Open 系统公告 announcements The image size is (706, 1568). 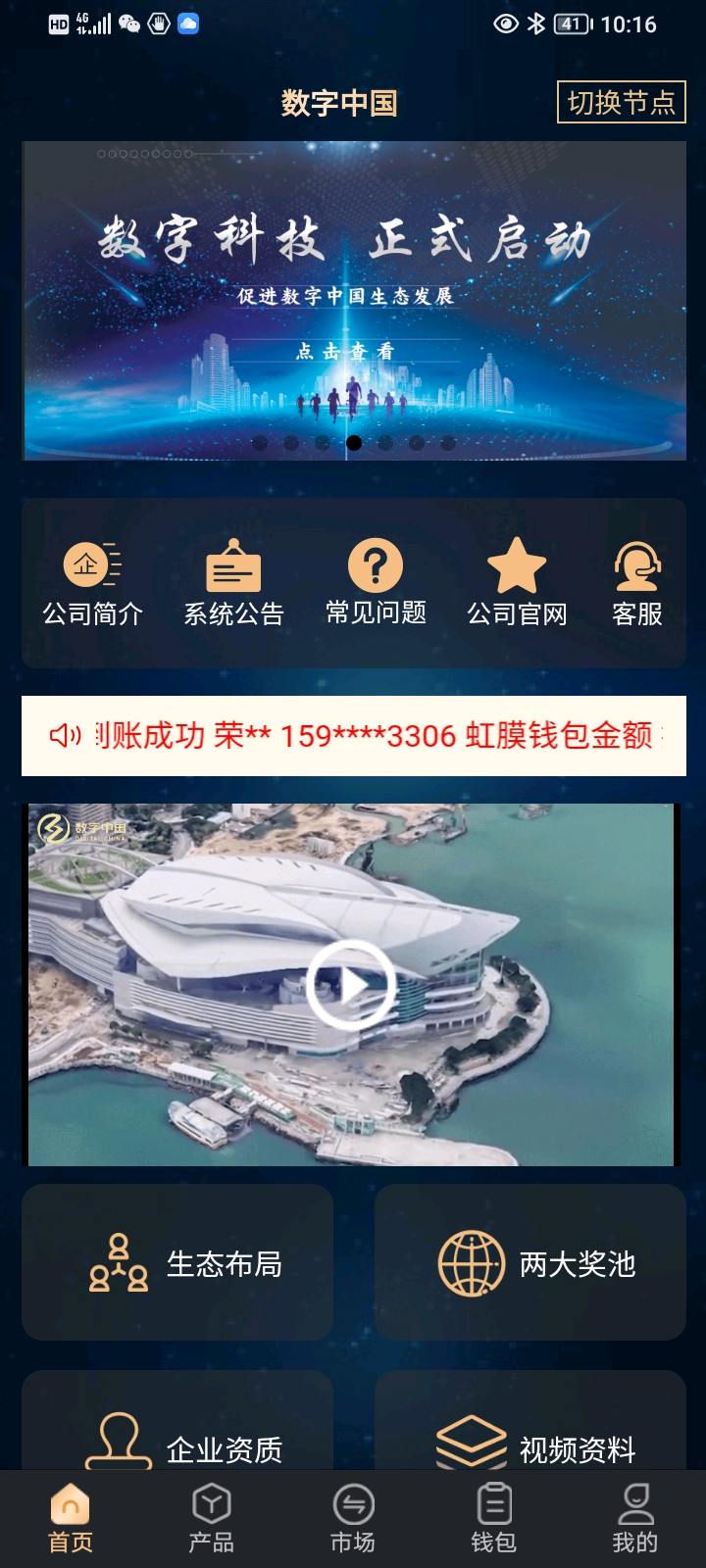click(x=233, y=584)
